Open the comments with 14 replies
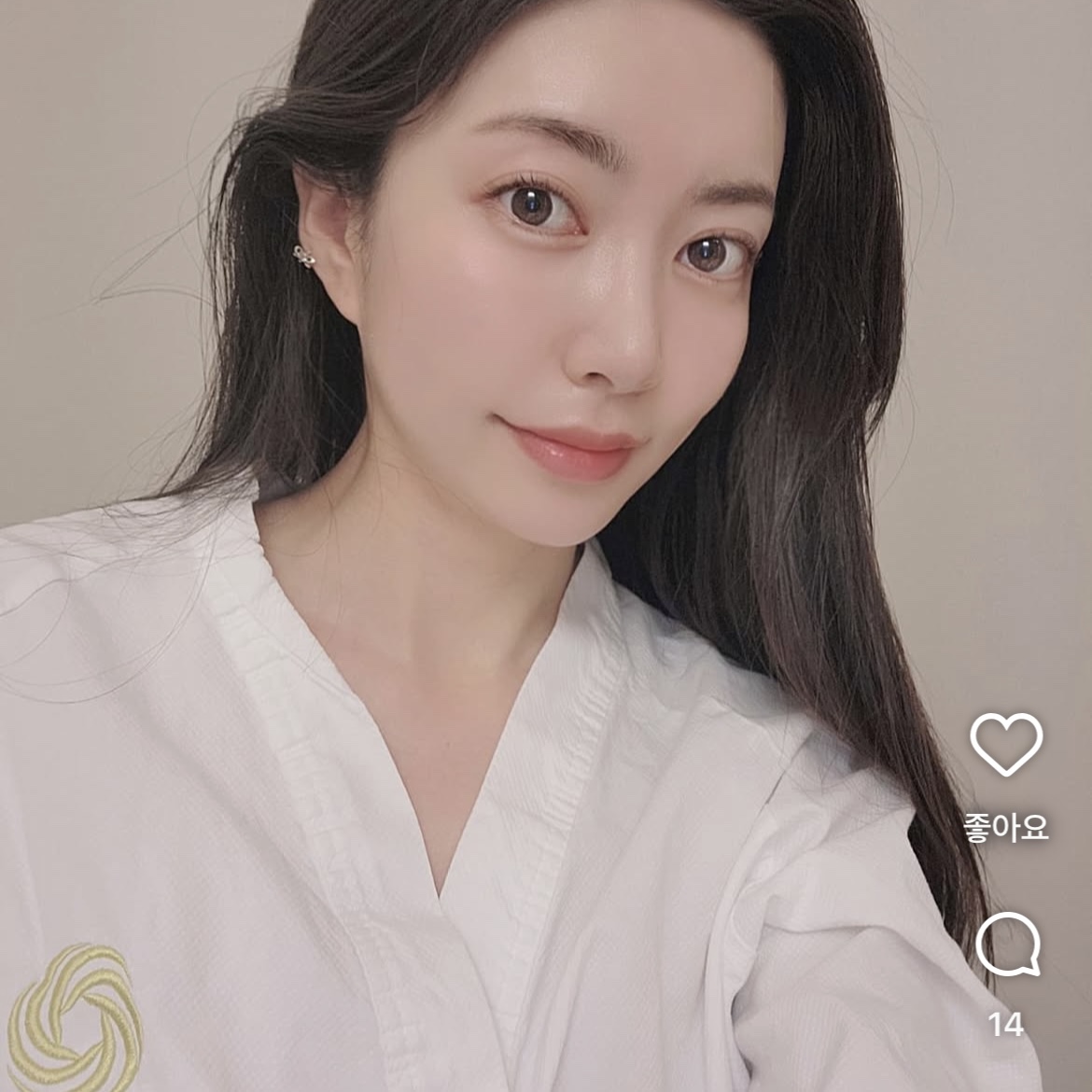Image resolution: width=1092 pixels, height=1092 pixels. point(1008,945)
